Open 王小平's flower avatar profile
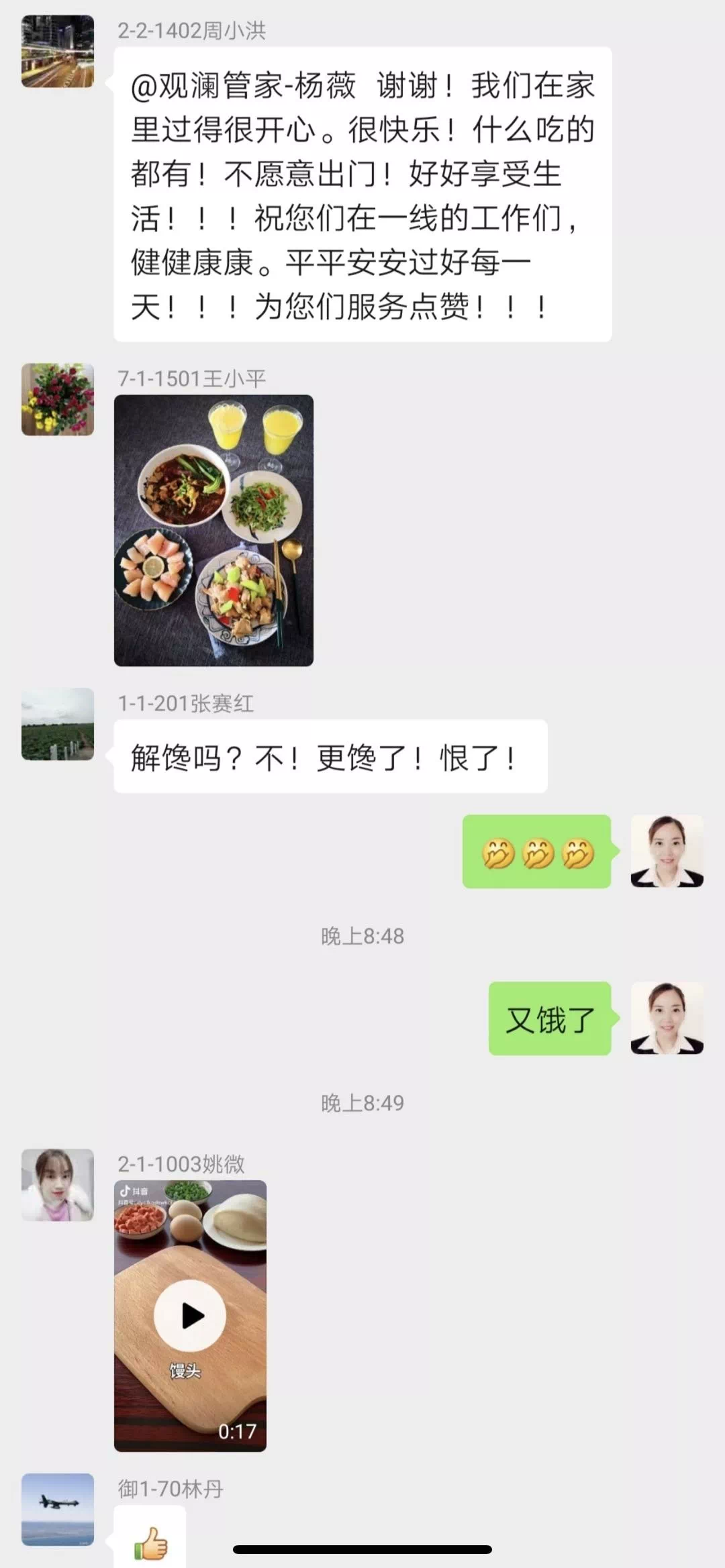The height and width of the screenshot is (1568, 725). (x=58, y=400)
